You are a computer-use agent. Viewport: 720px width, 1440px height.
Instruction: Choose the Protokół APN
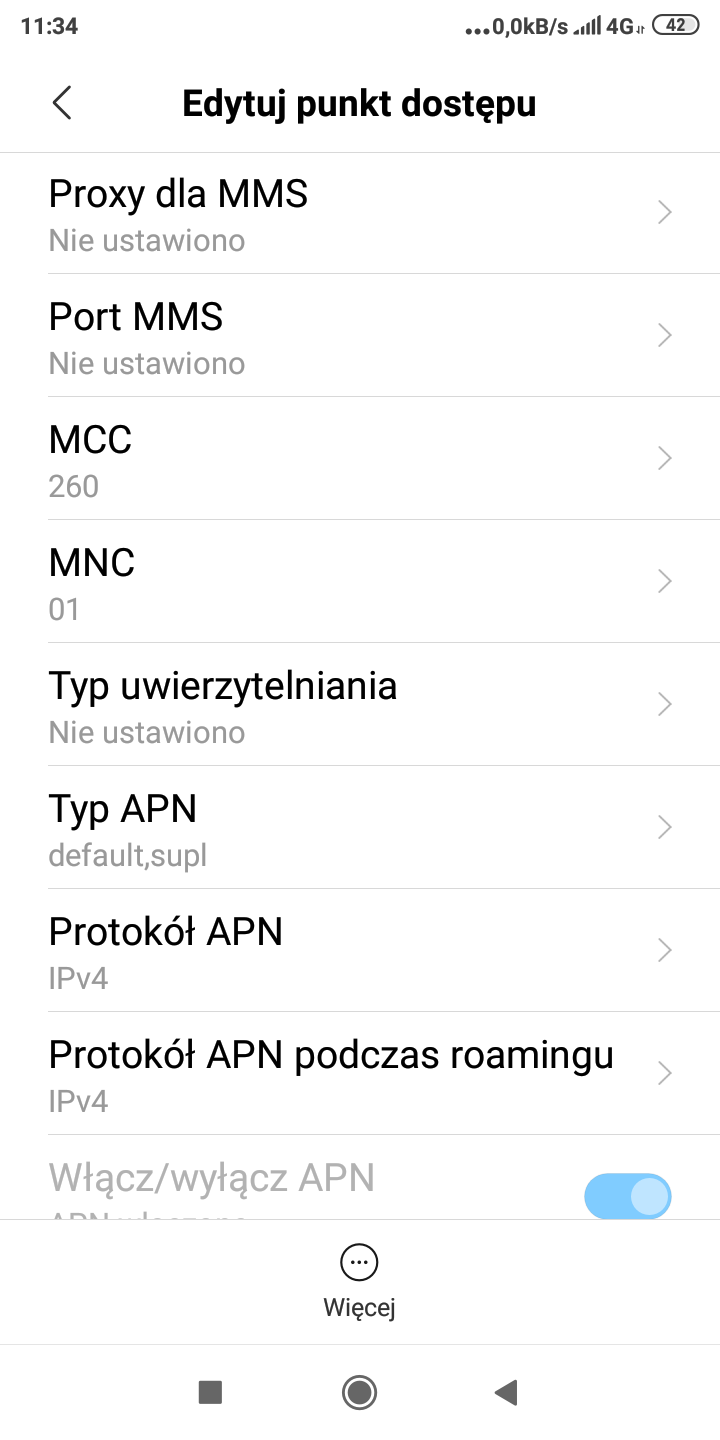pyautogui.click(x=360, y=951)
